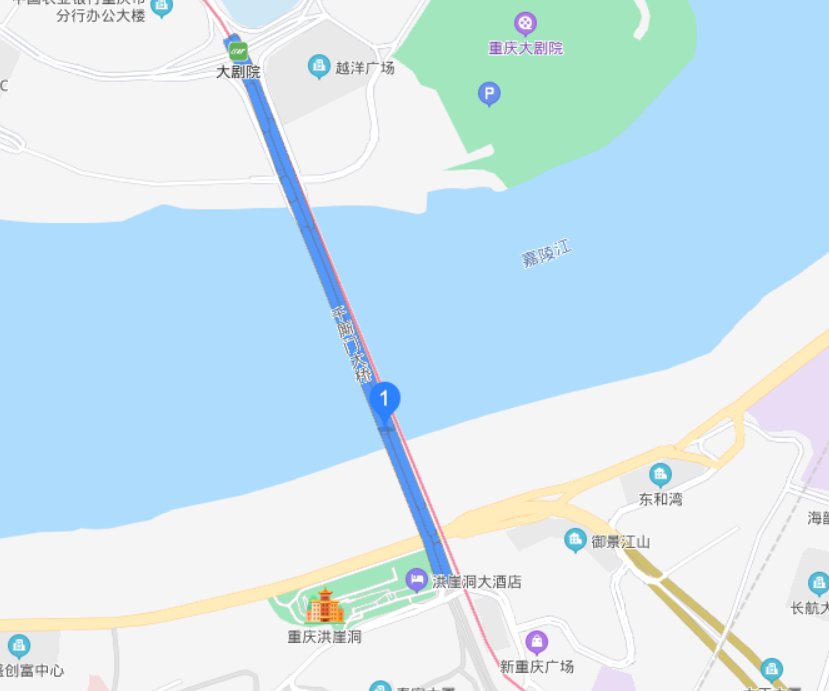
Task: Tap the parking P marker near 重庆大剧院
Action: pyautogui.click(x=489, y=95)
